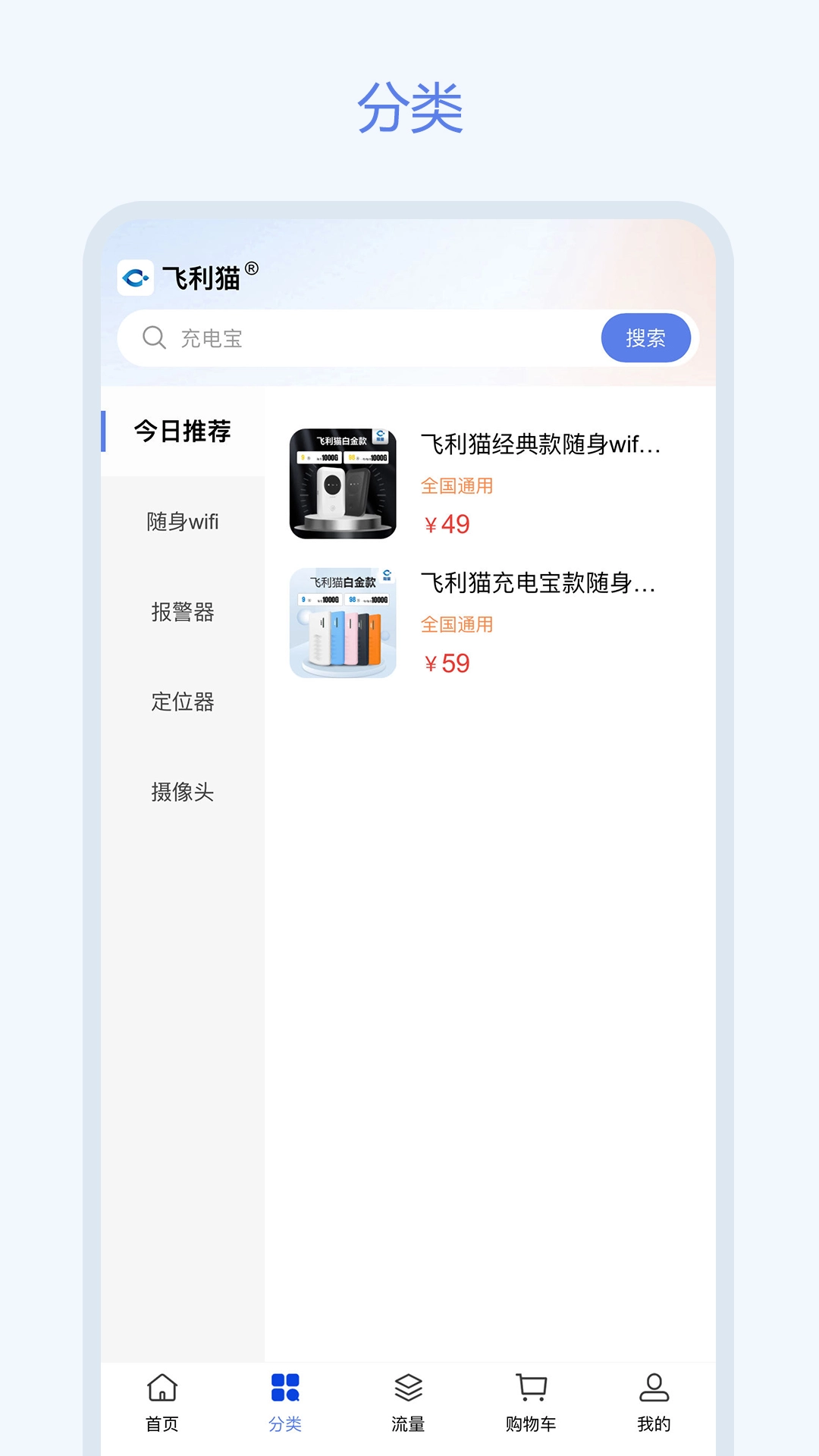The width and height of the screenshot is (819, 1456).
Task: Click the black 飞利猫白金款 product thumbnail
Action: coord(342,482)
